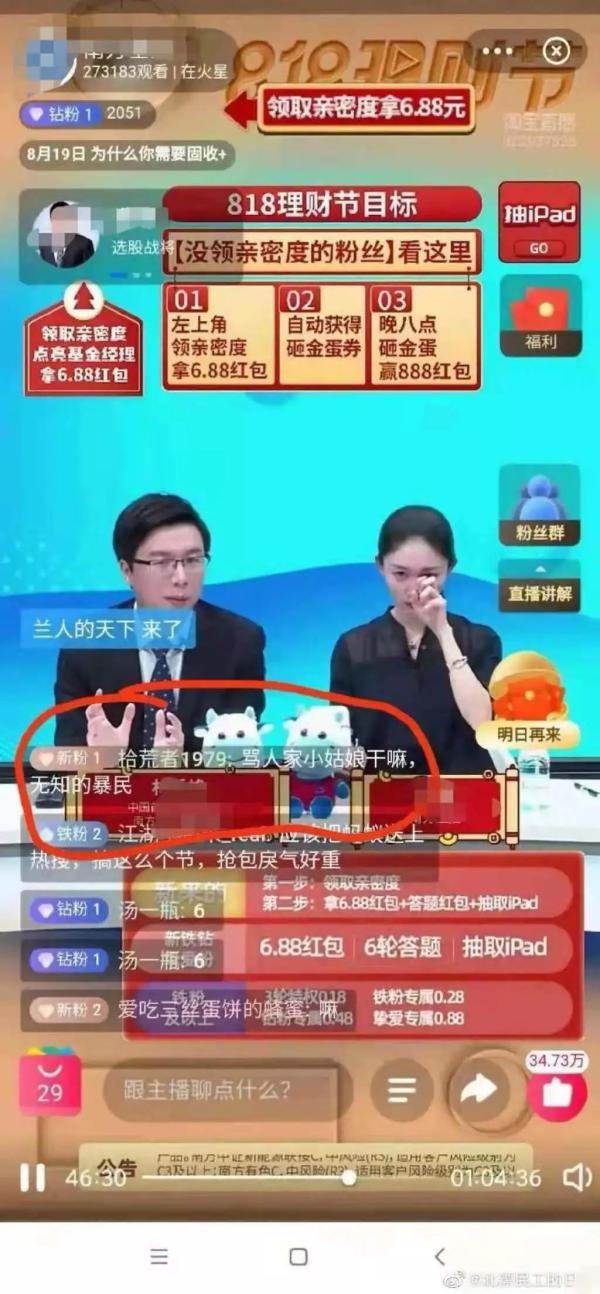The image size is (600, 1294).
Task: Pause the replay playback
Action: [33, 1177]
